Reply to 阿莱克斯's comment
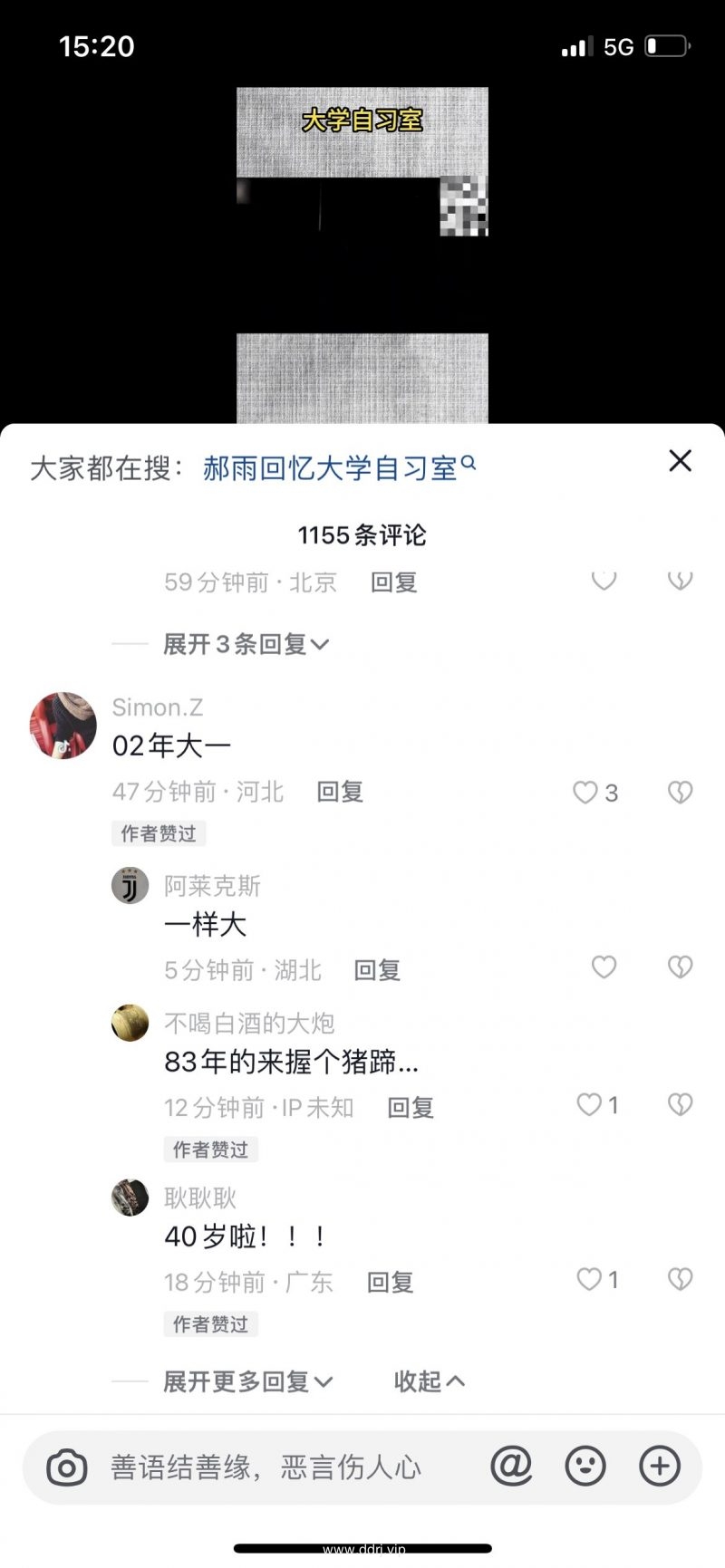Image resolution: width=725 pixels, height=1568 pixels. pos(377,970)
